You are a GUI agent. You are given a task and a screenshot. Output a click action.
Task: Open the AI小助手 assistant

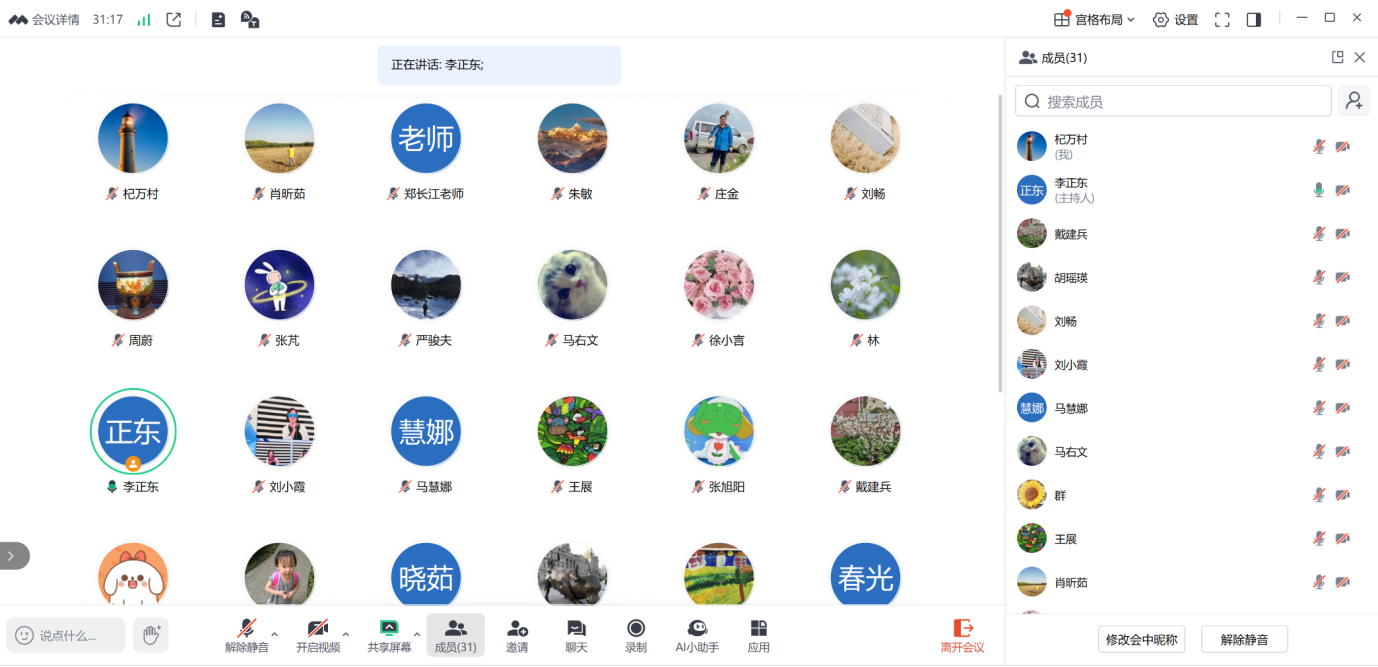tap(697, 635)
